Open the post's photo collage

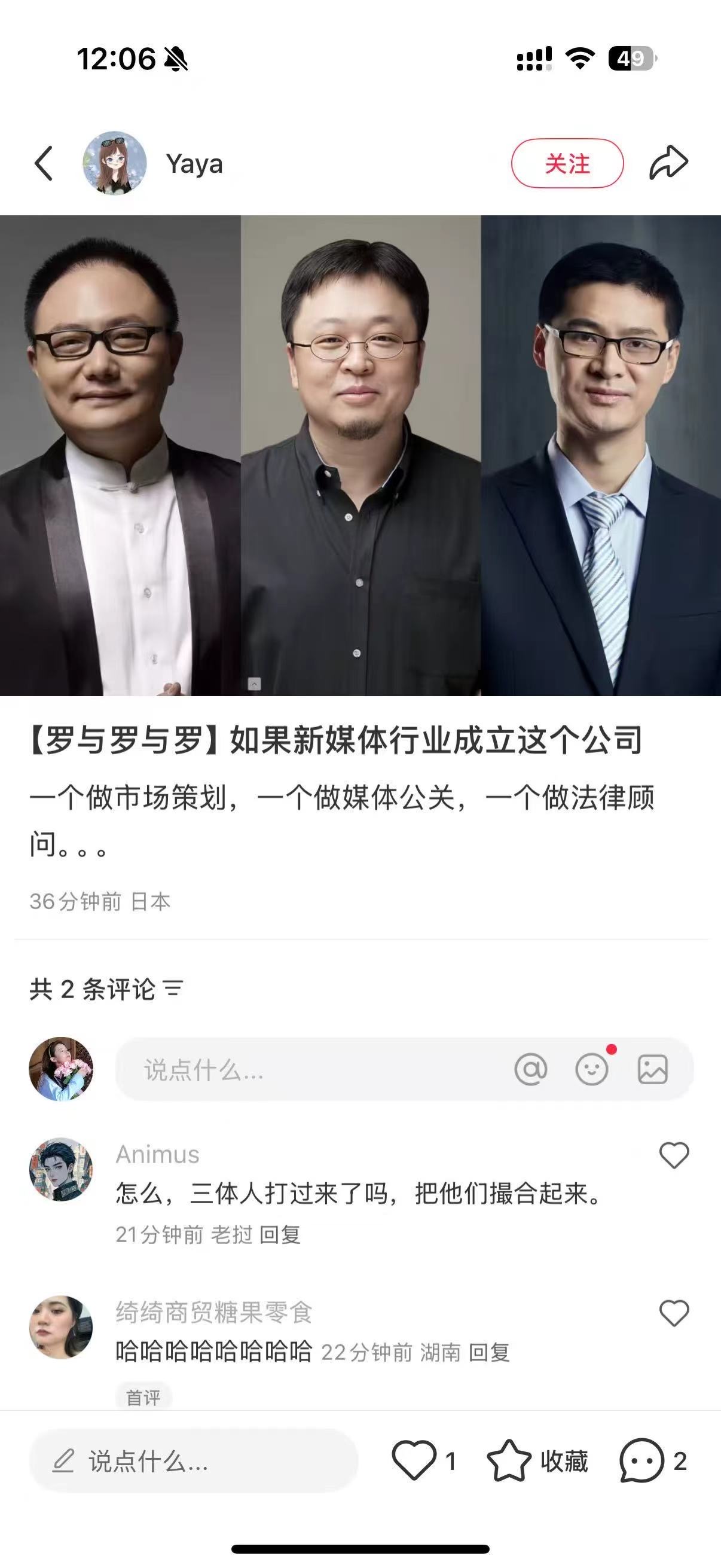pyautogui.click(x=360, y=455)
